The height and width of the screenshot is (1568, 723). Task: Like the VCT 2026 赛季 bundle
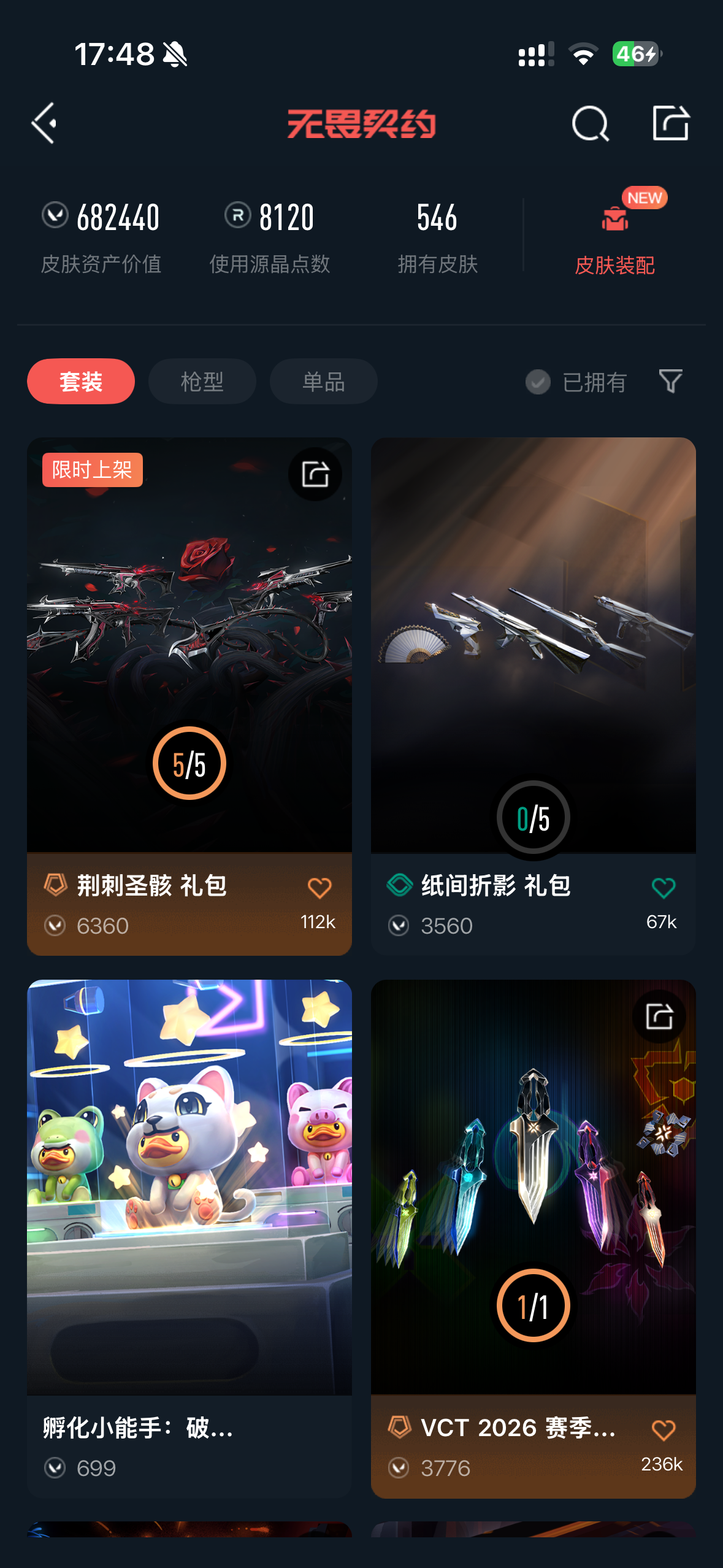click(663, 1430)
